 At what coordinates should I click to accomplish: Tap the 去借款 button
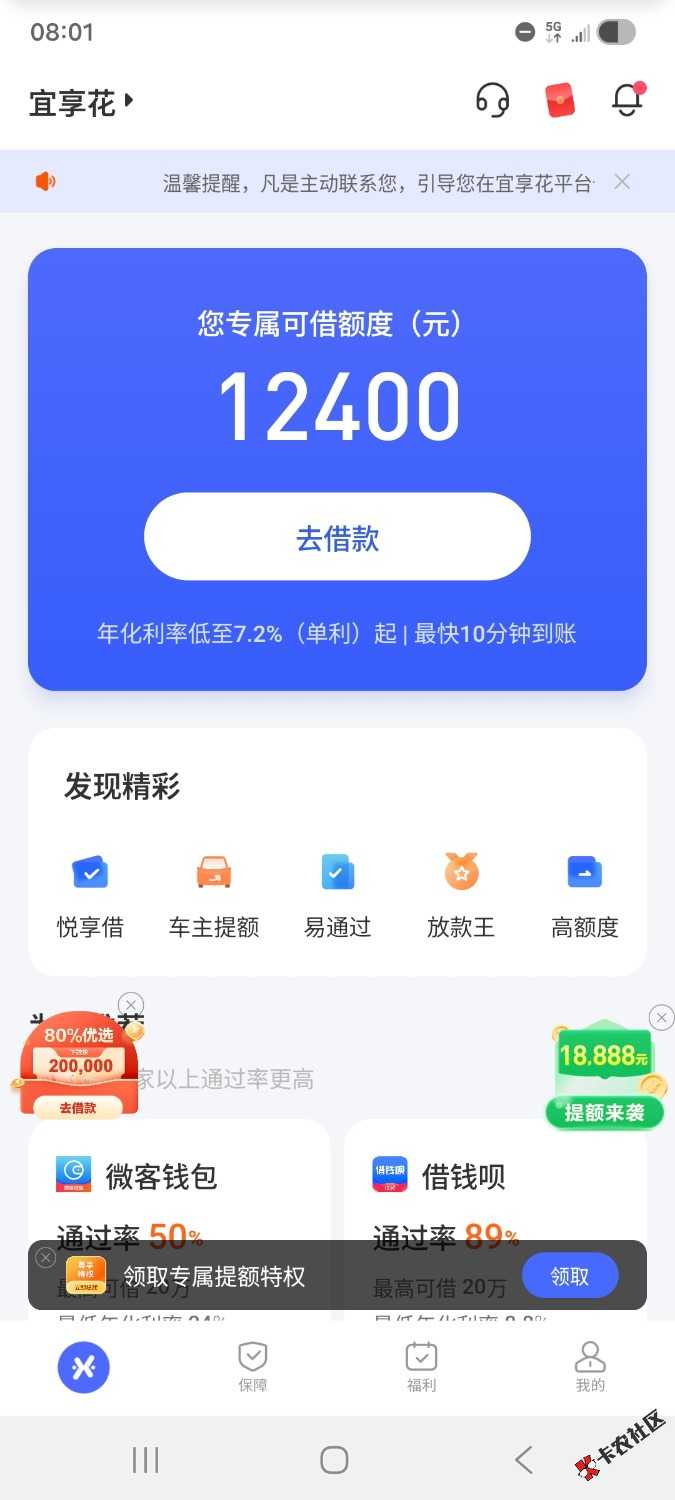click(337, 537)
